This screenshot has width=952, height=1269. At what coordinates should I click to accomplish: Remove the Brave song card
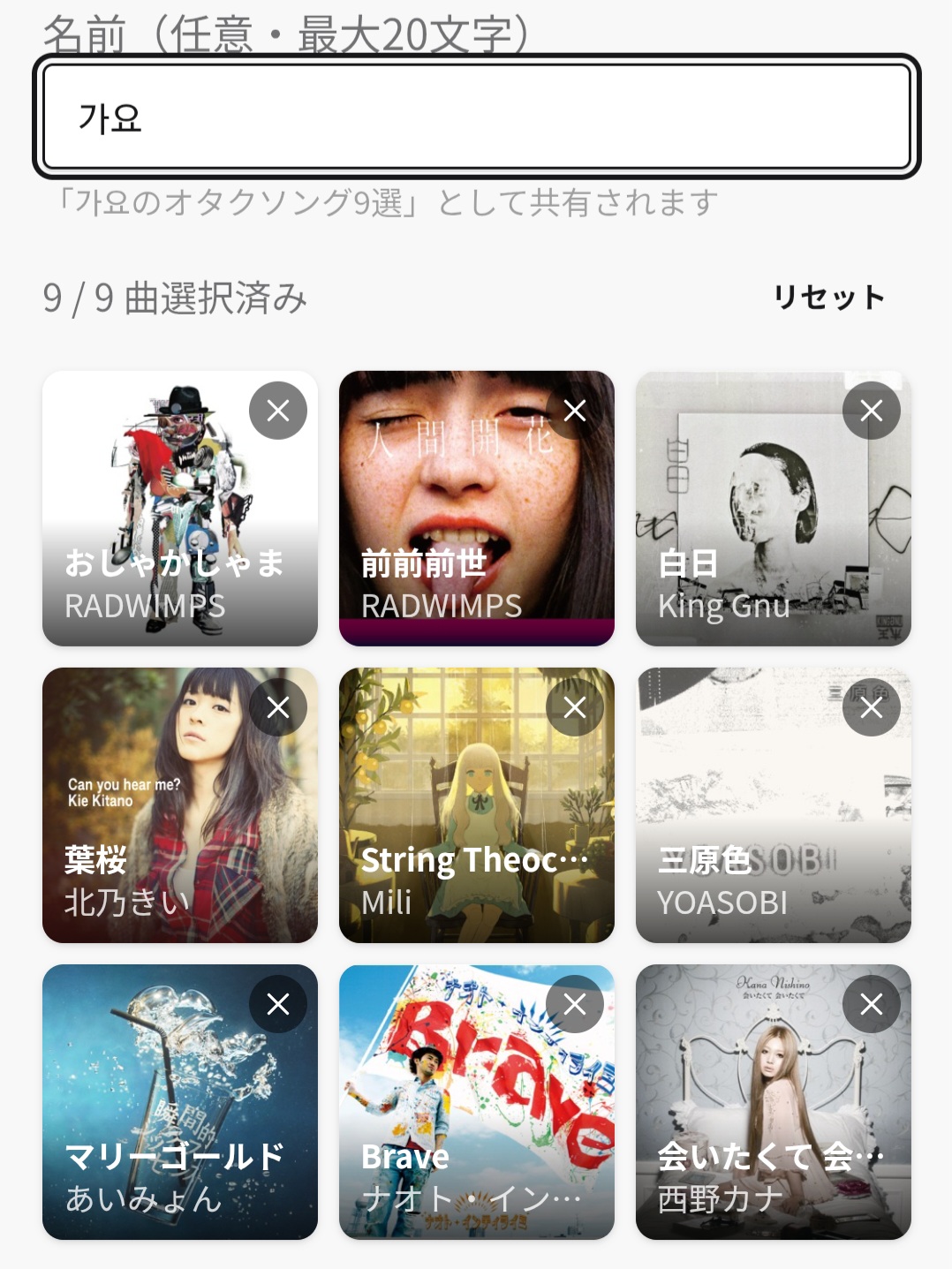click(x=575, y=1004)
